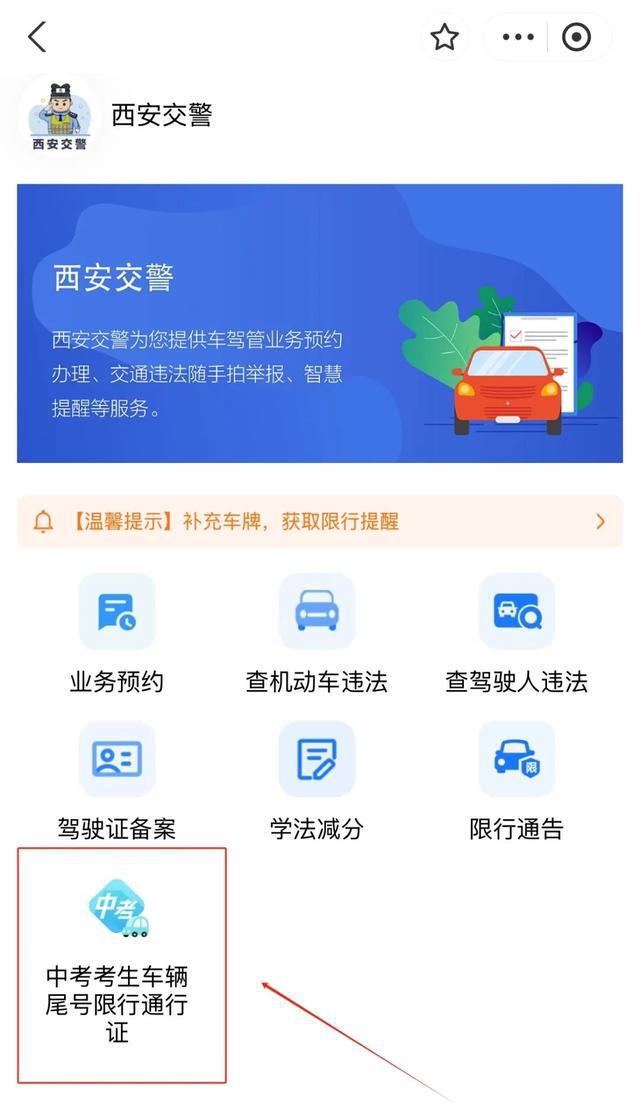The image size is (640, 1112).
Task: Add mini program to favorites star
Action: 444,38
